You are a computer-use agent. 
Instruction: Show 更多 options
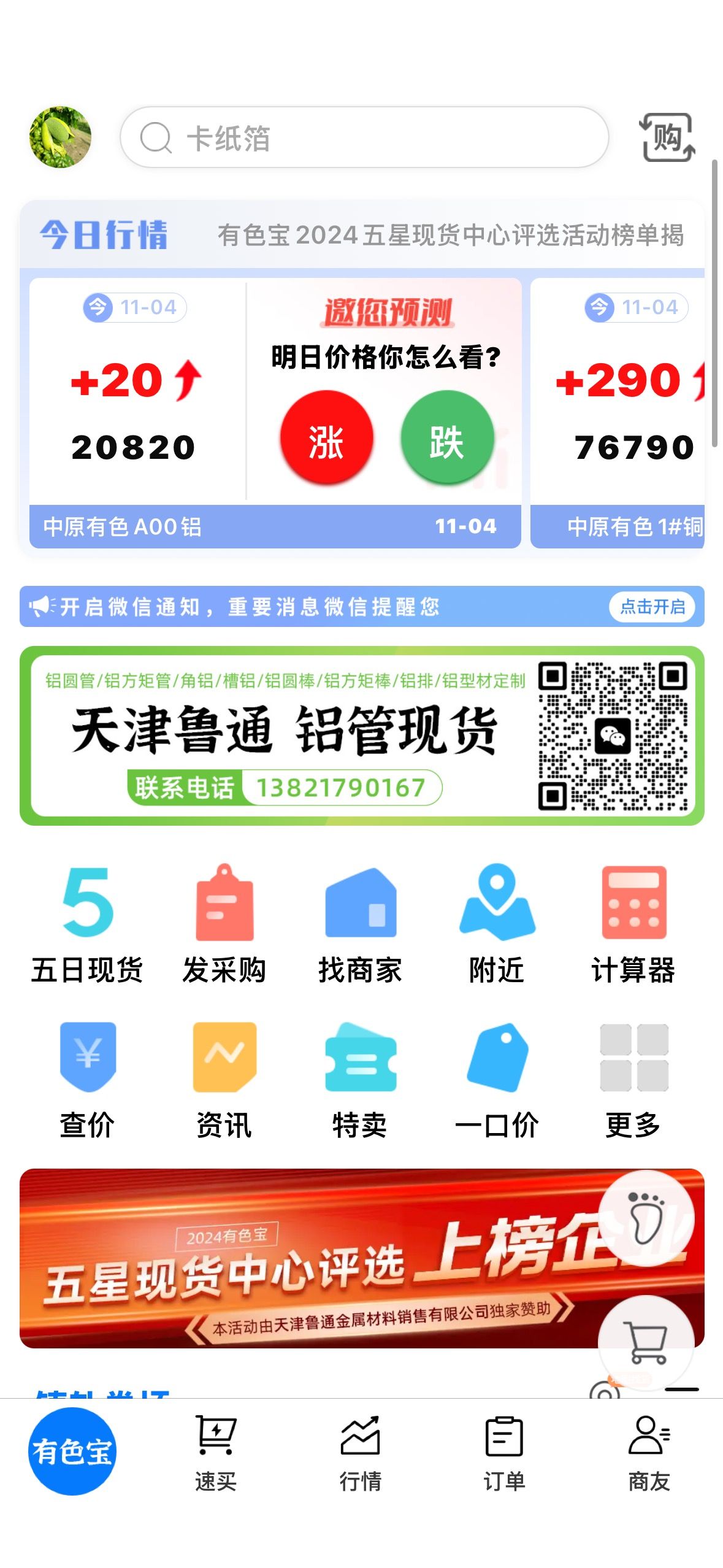tap(633, 1080)
